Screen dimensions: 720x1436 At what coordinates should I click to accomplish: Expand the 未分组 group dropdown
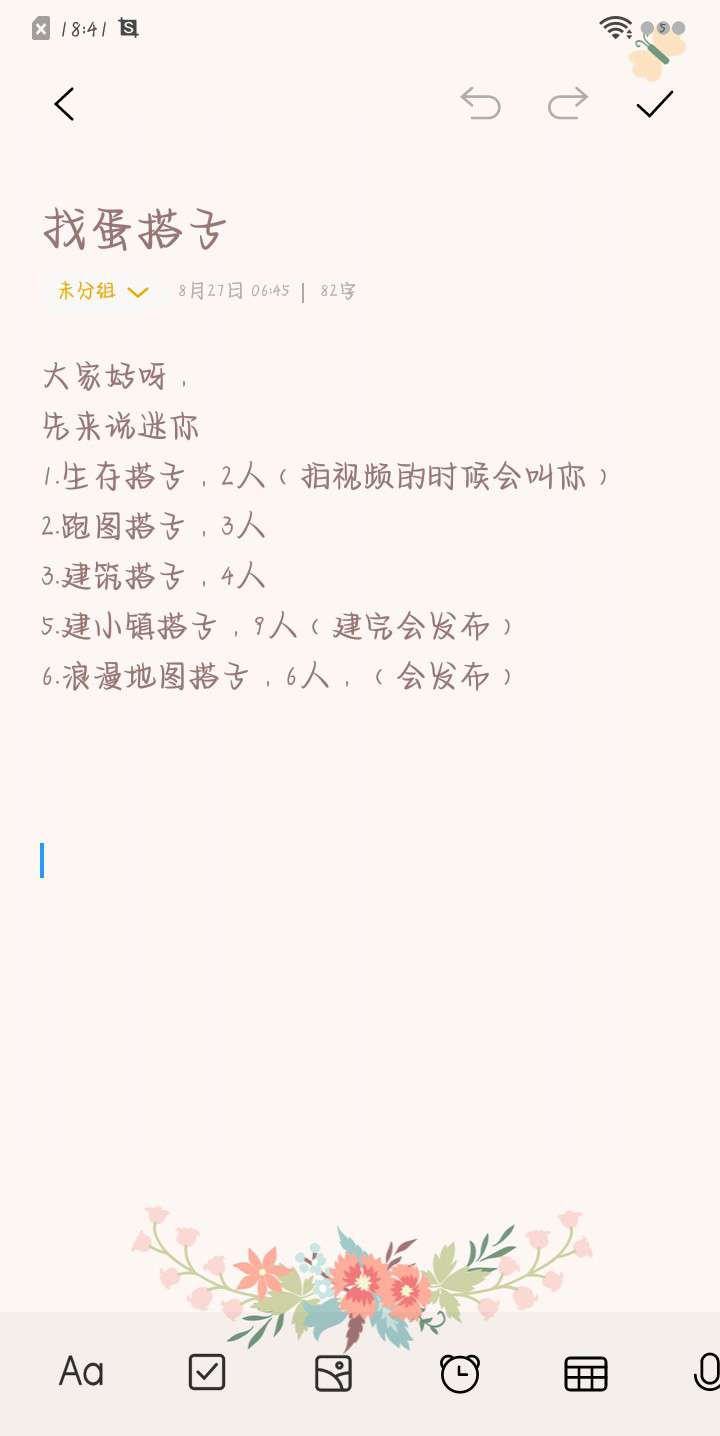(102, 291)
